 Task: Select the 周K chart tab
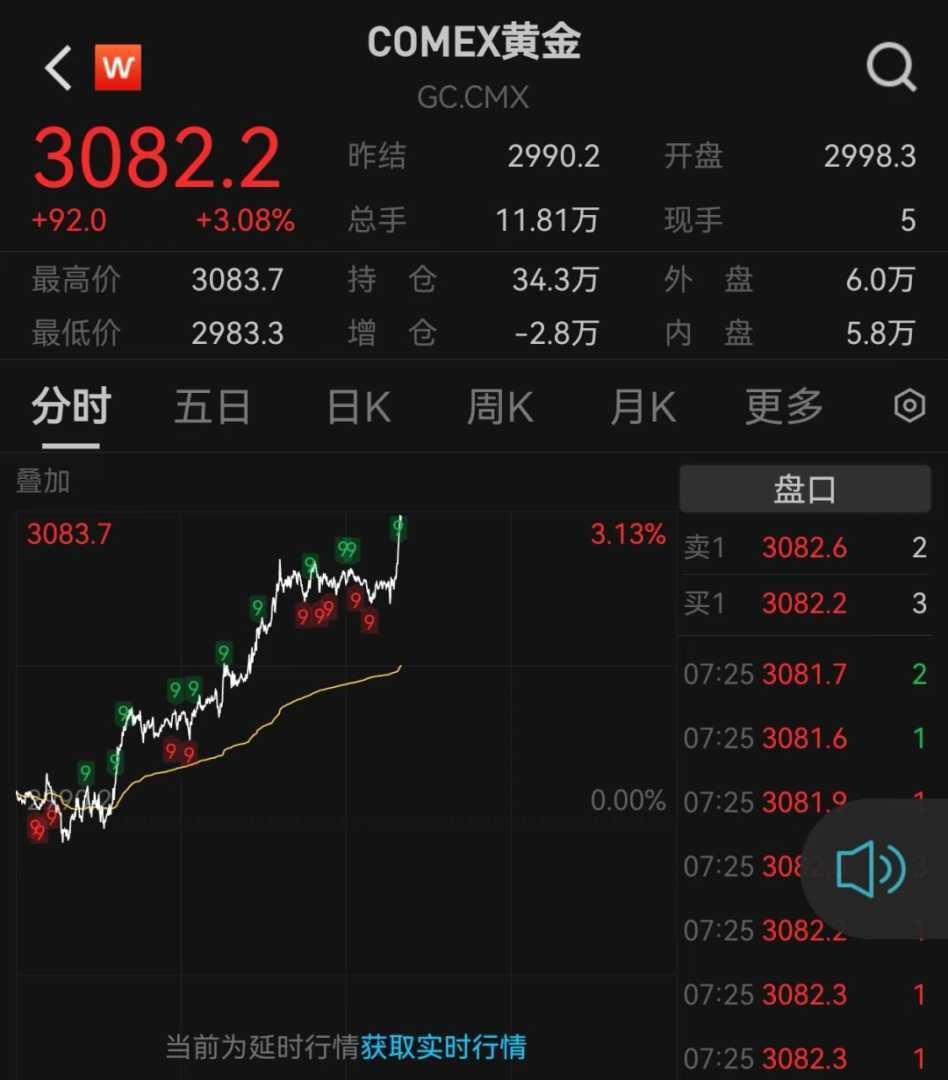point(500,408)
